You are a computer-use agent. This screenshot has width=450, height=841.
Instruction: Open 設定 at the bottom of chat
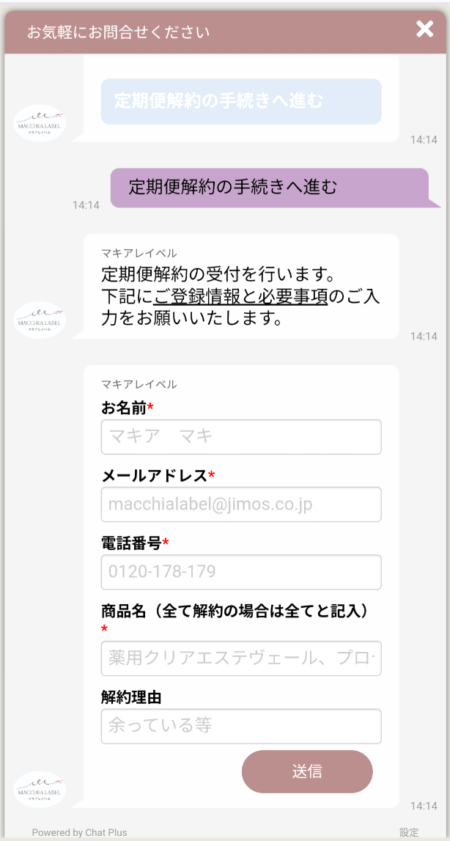pyautogui.click(x=409, y=832)
